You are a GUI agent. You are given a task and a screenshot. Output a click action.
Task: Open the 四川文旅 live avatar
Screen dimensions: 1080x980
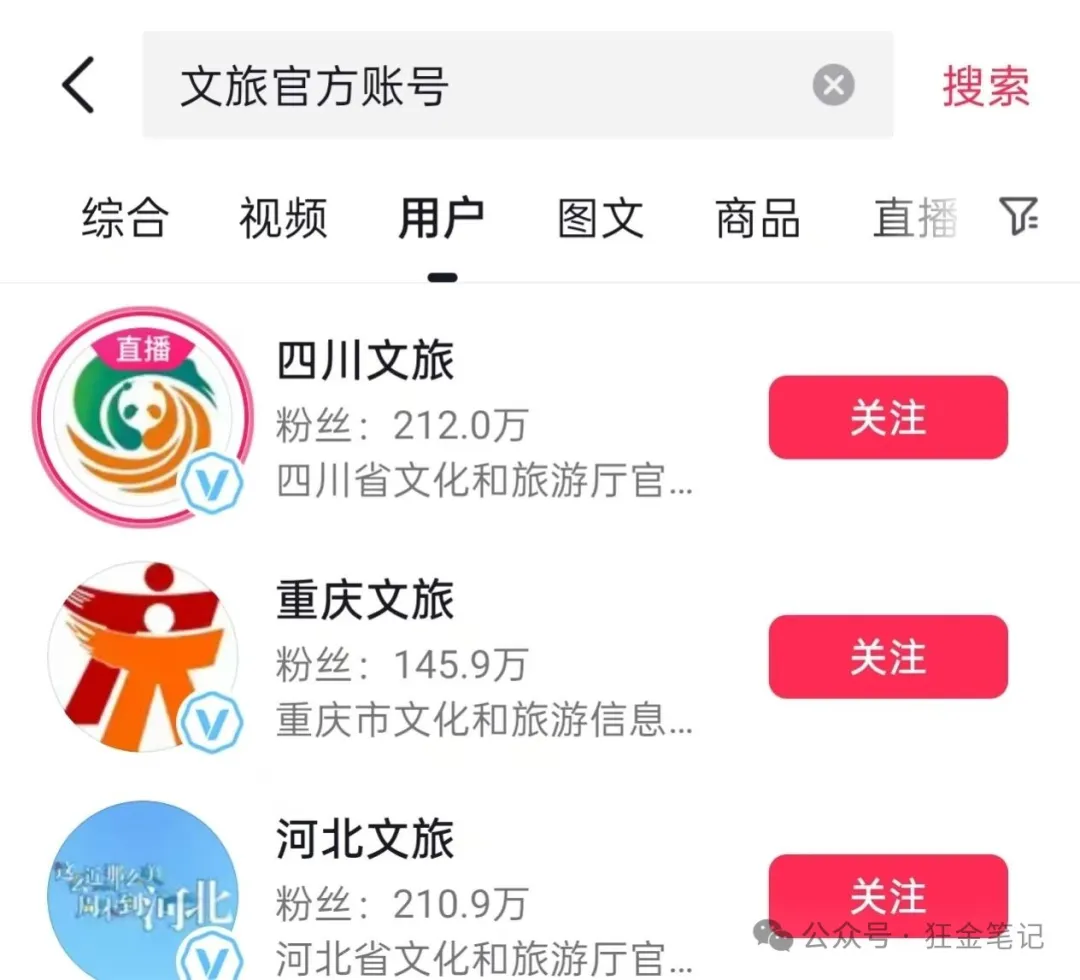click(141, 417)
